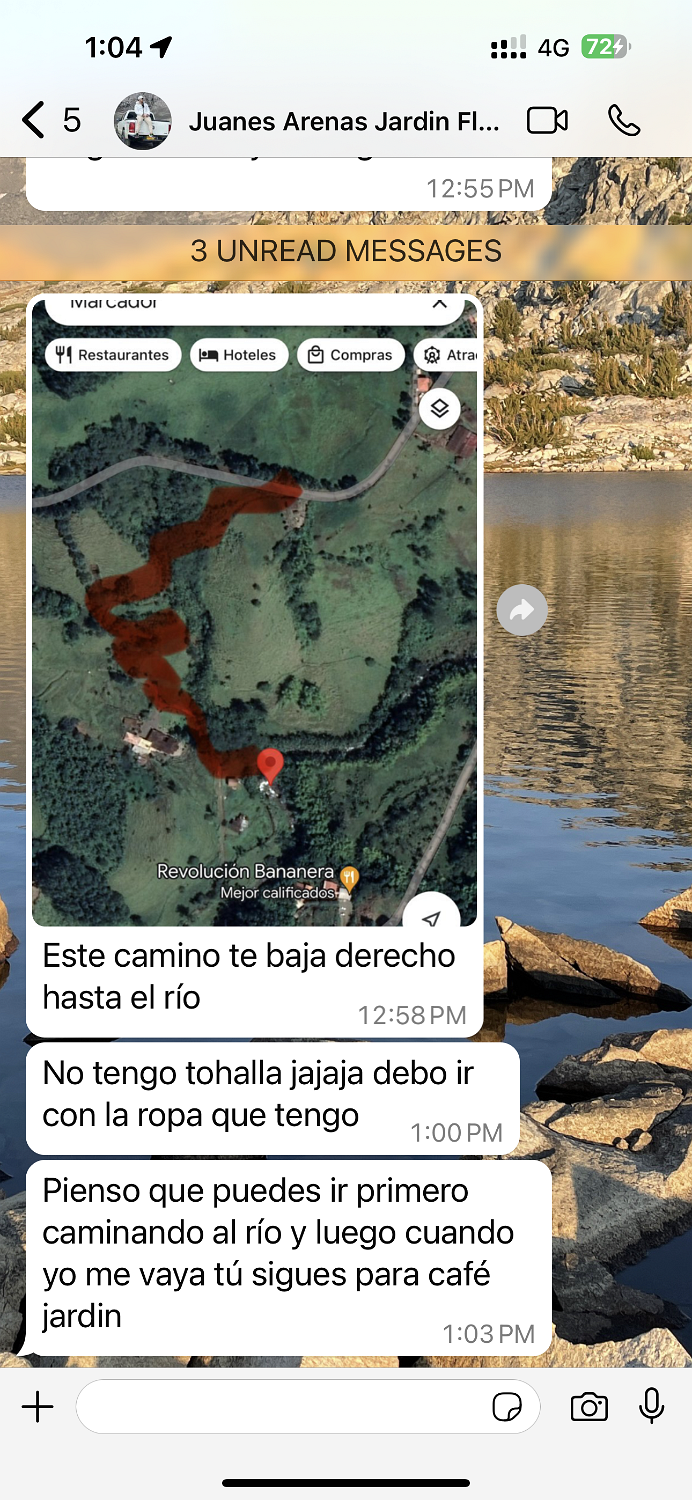Screen dimensions: 692x1500
Task: Open the attachment plus menu
Action: pos(37,1407)
